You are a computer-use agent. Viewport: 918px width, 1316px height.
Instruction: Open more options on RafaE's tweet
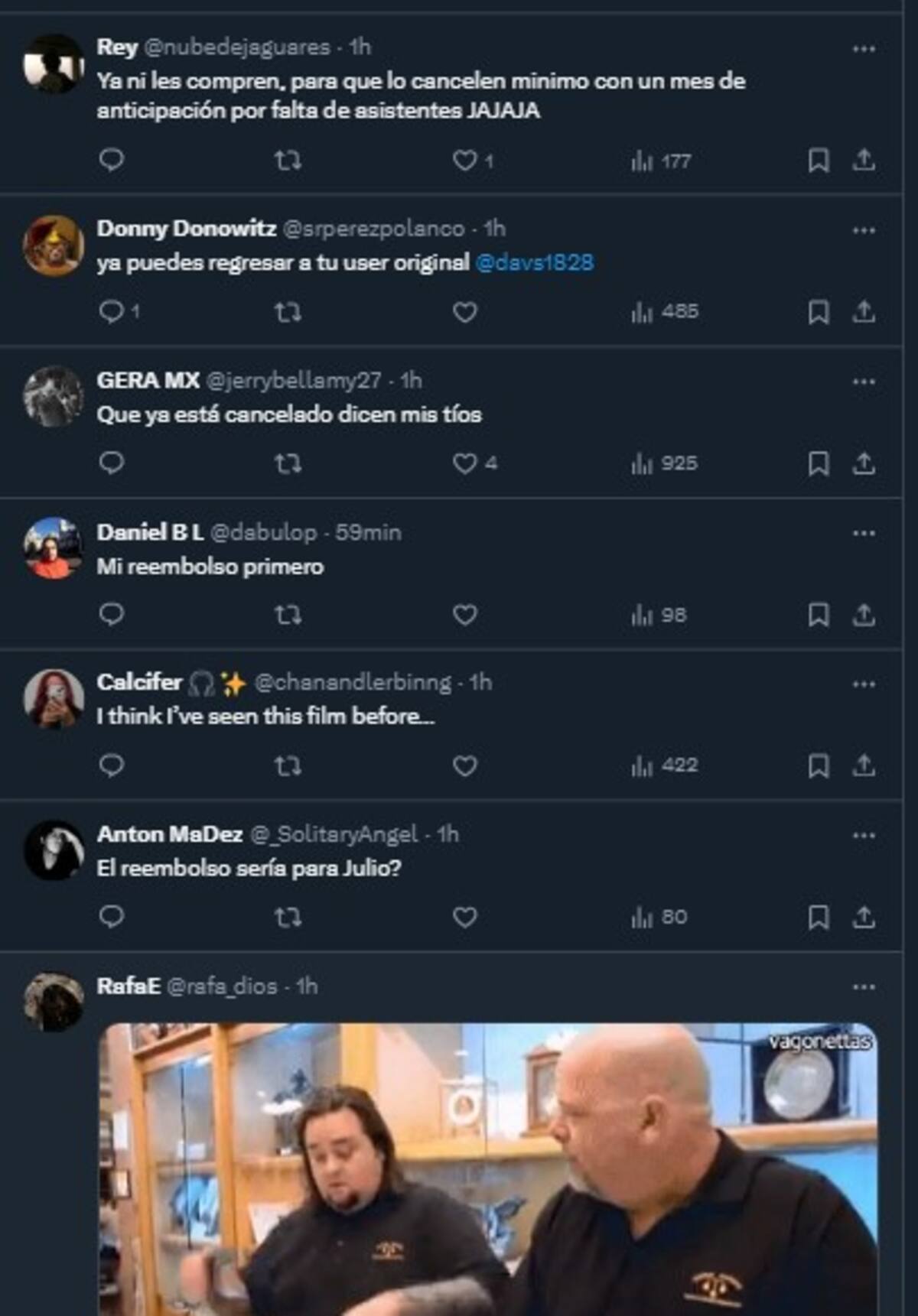[864, 987]
